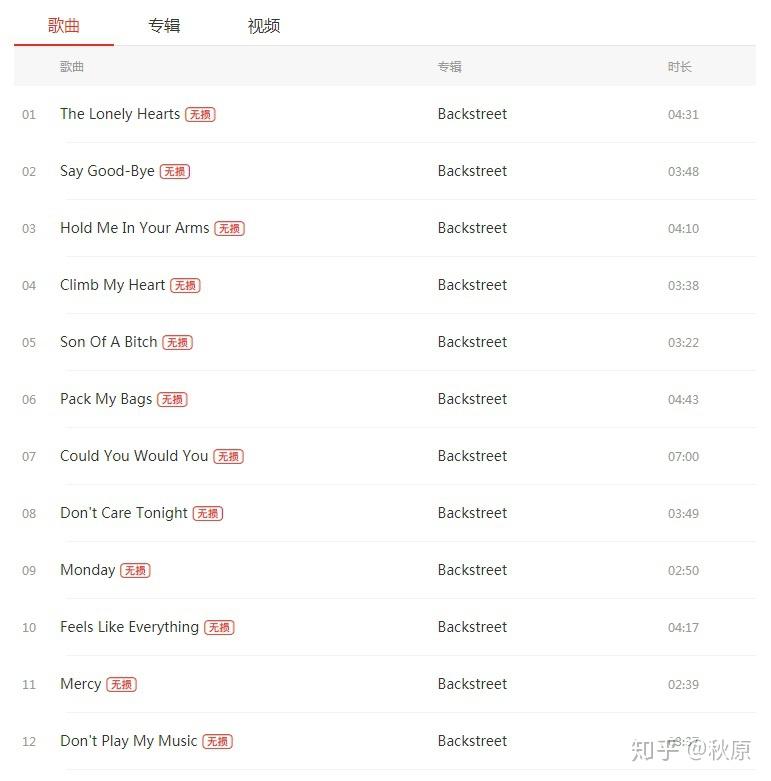Screen dimensions: 771x781
Task: Play Pack My Bags
Action: pyautogui.click(x=106, y=399)
